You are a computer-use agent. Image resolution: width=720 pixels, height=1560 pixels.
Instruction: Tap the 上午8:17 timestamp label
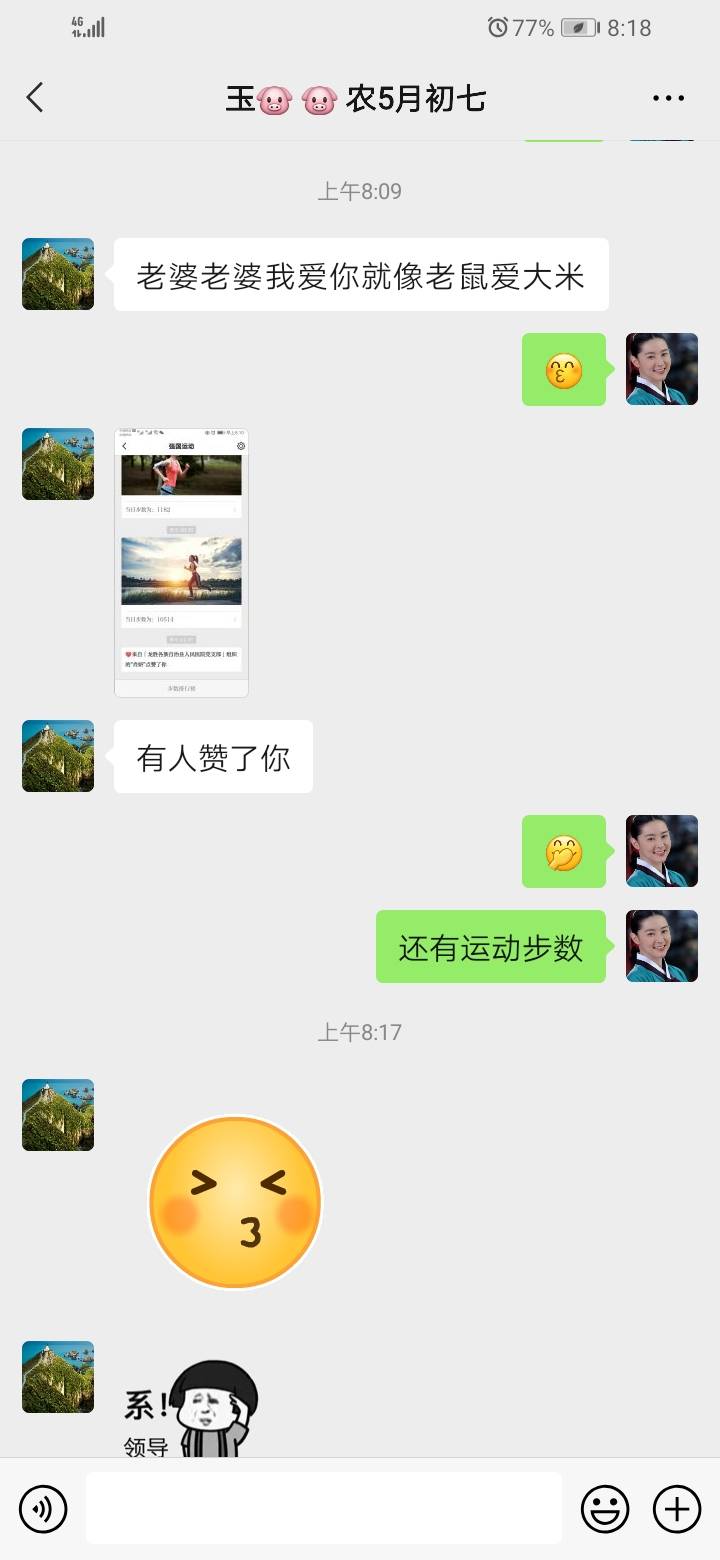pyautogui.click(x=360, y=1032)
